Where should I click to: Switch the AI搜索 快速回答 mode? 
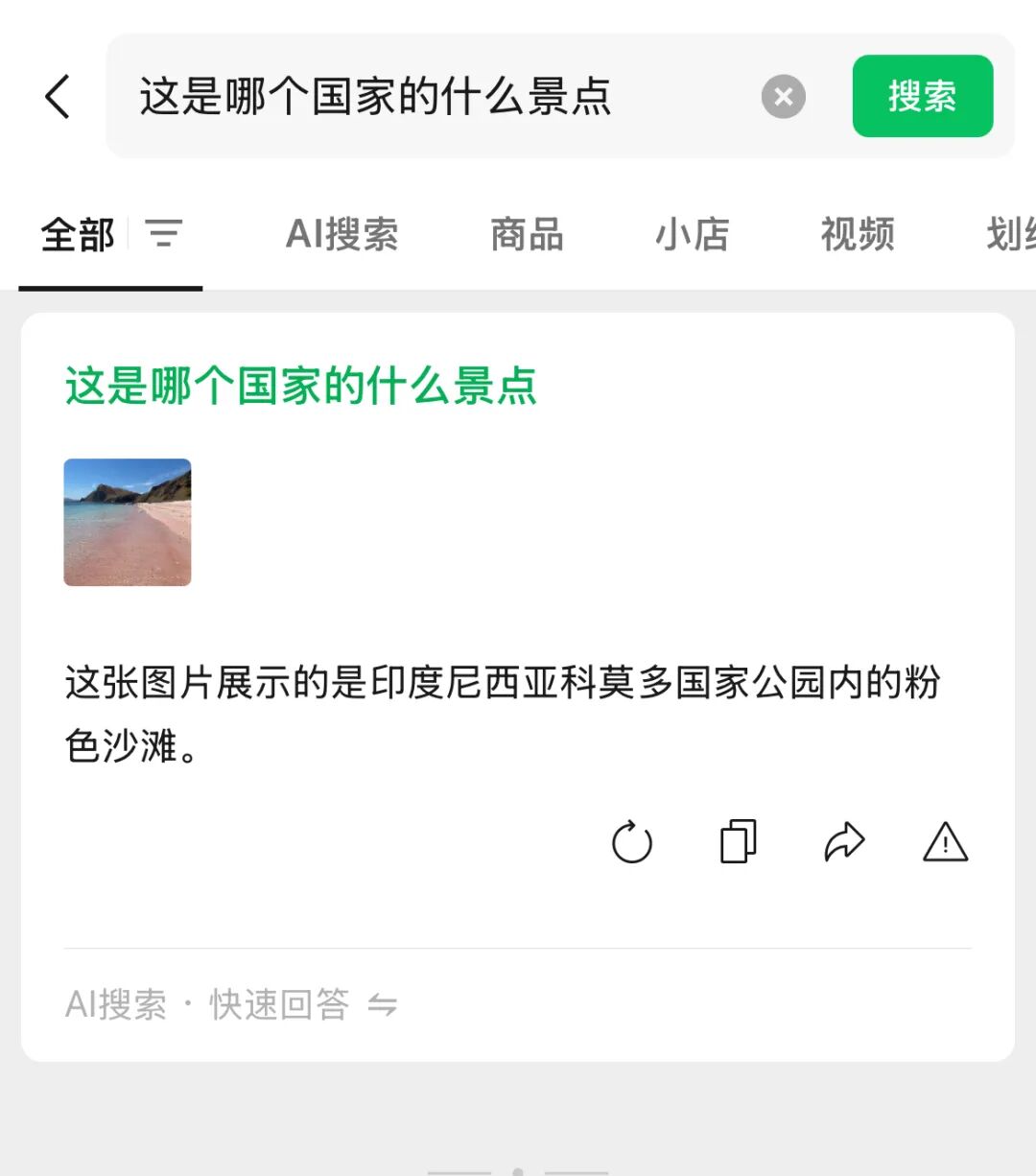point(383,1005)
